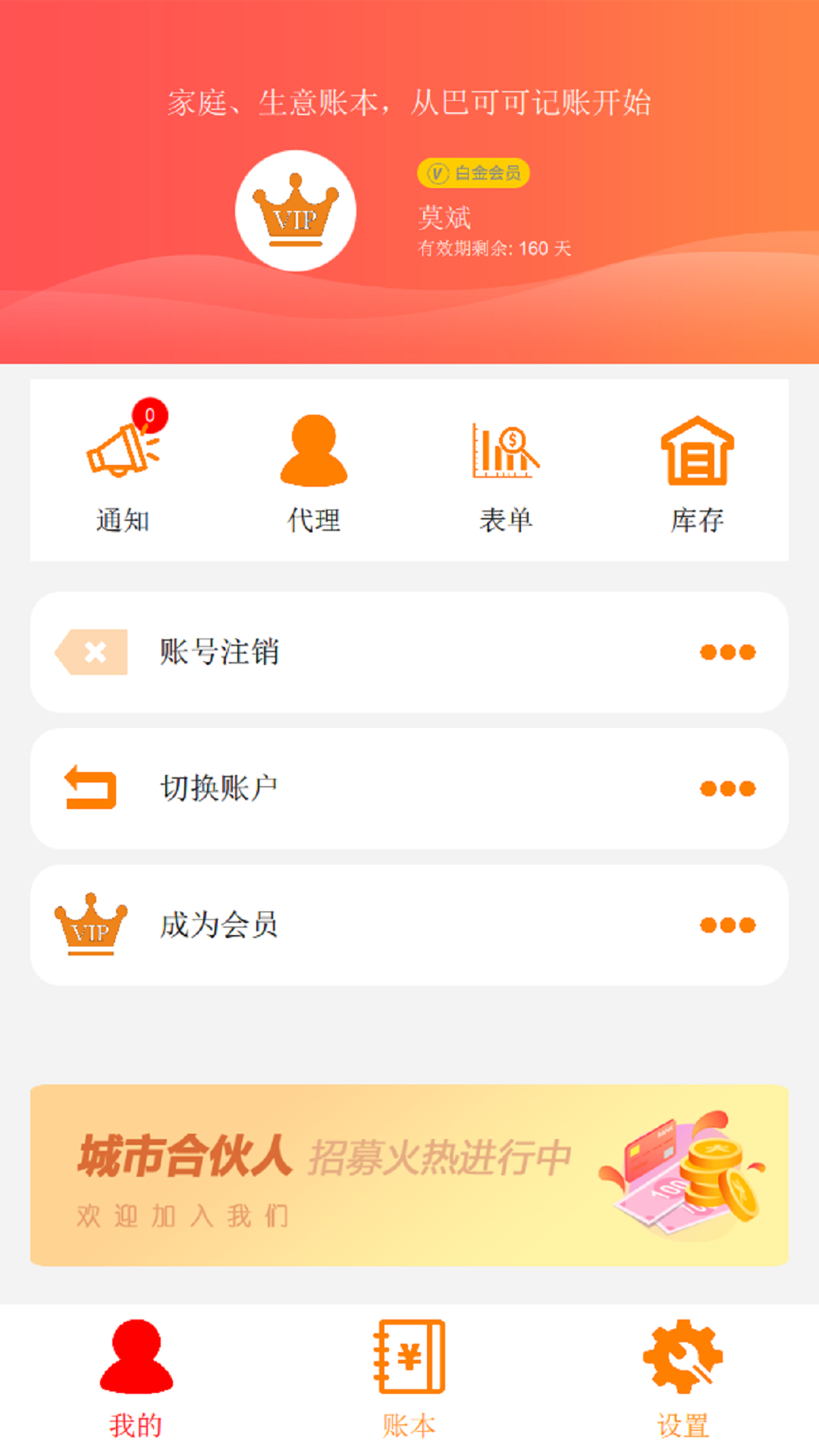Tap the 切换账户 switch account row
Viewport: 819px width, 1456px height.
coord(409,789)
